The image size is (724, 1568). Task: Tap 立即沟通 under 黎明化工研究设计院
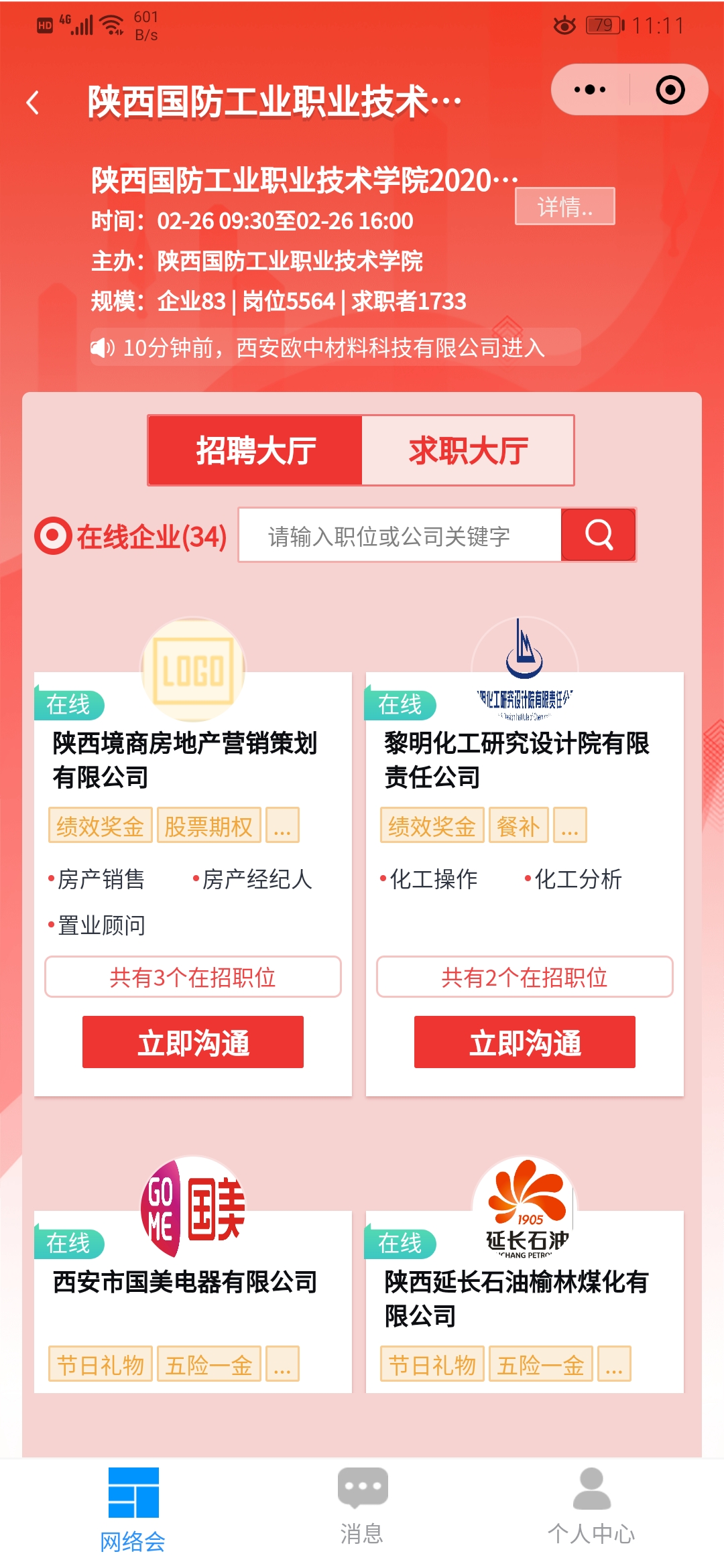coord(524,1042)
